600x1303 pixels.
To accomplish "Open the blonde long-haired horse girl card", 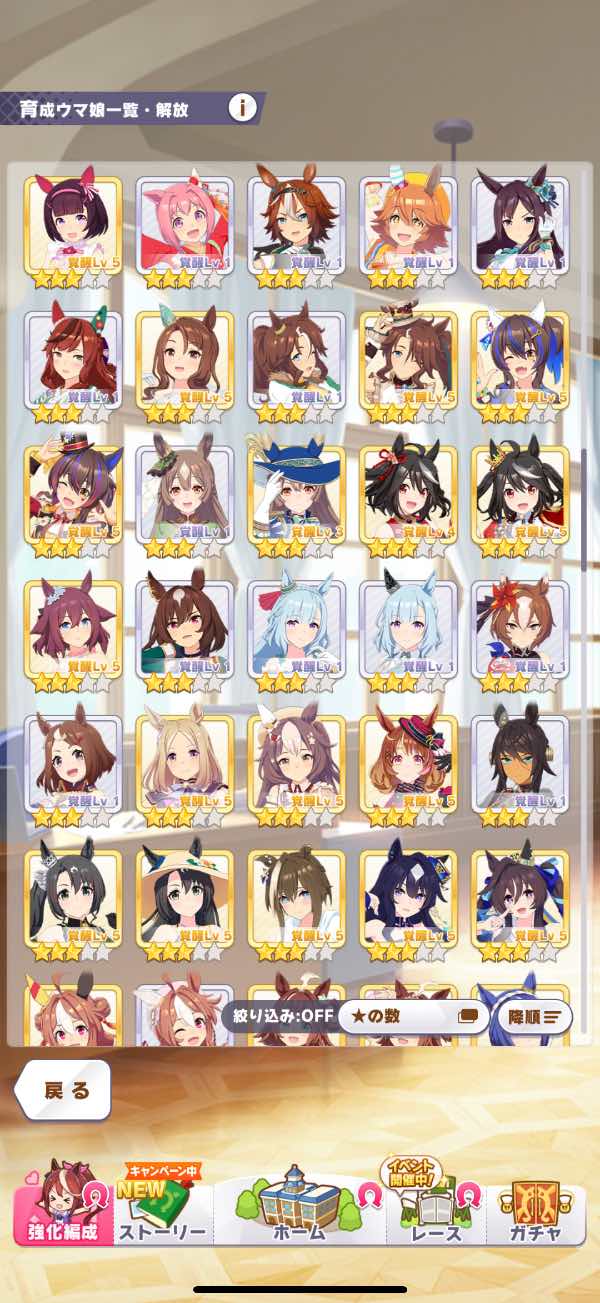I will click(x=184, y=771).
